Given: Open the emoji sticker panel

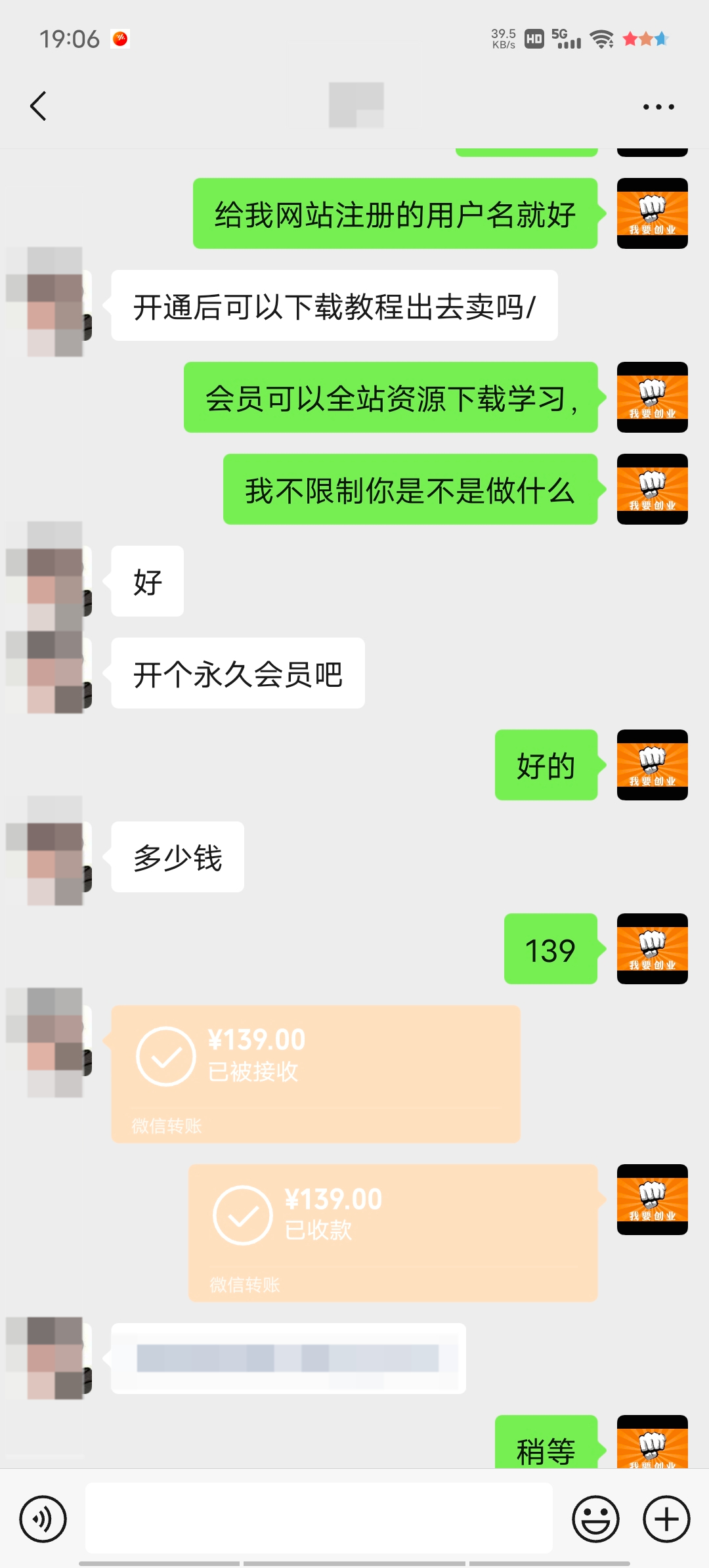Looking at the screenshot, I should (x=595, y=1519).
